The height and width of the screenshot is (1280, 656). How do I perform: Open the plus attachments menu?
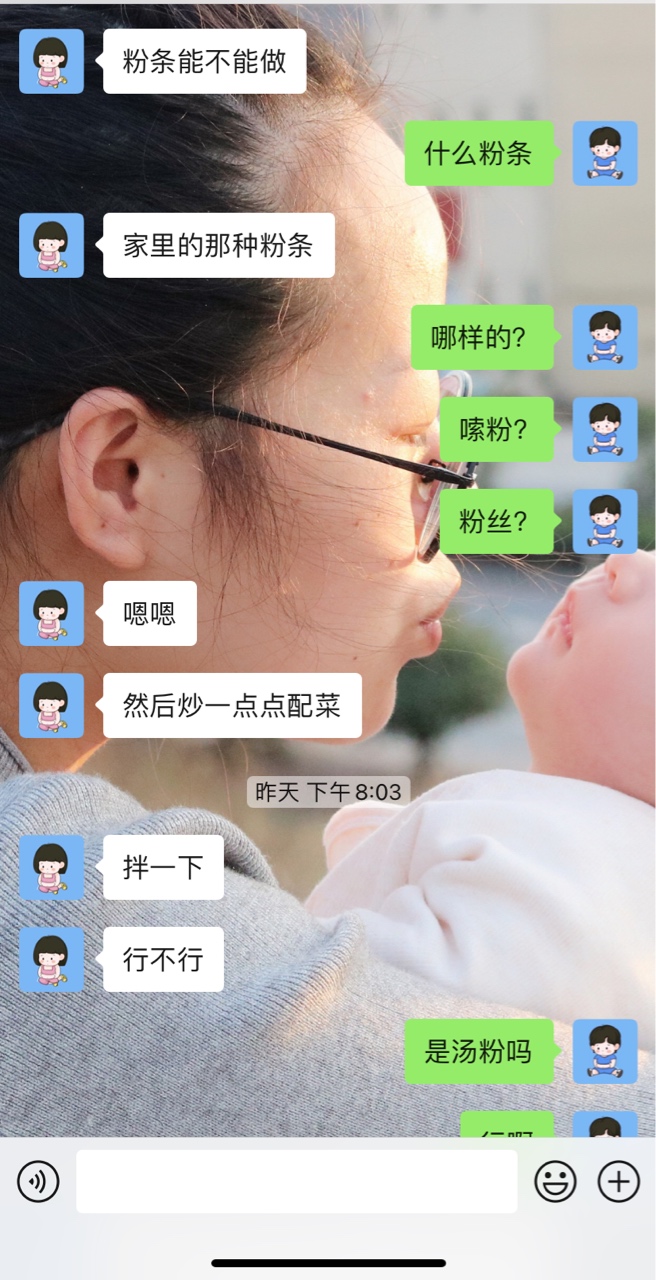point(618,1182)
